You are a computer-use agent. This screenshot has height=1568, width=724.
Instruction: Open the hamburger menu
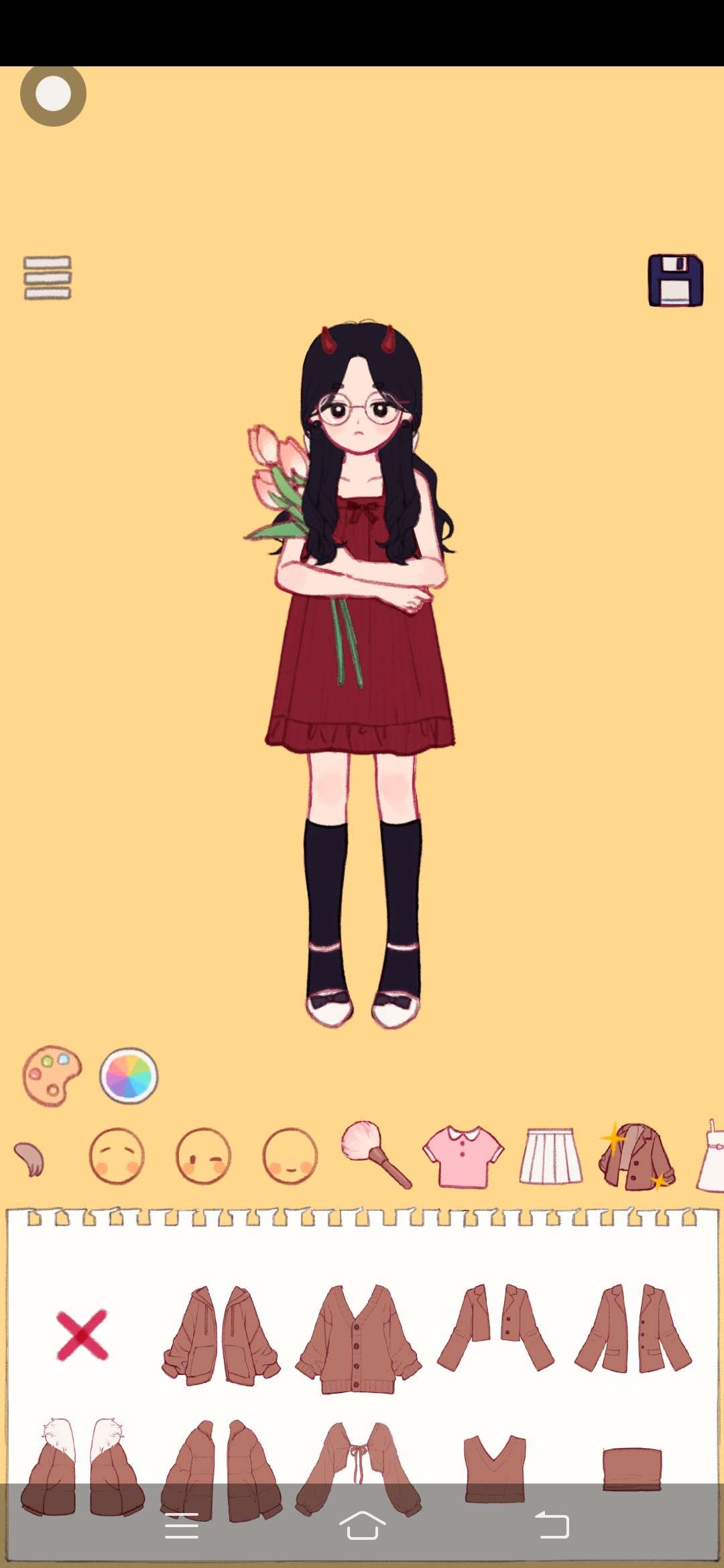tap(47, 277)
